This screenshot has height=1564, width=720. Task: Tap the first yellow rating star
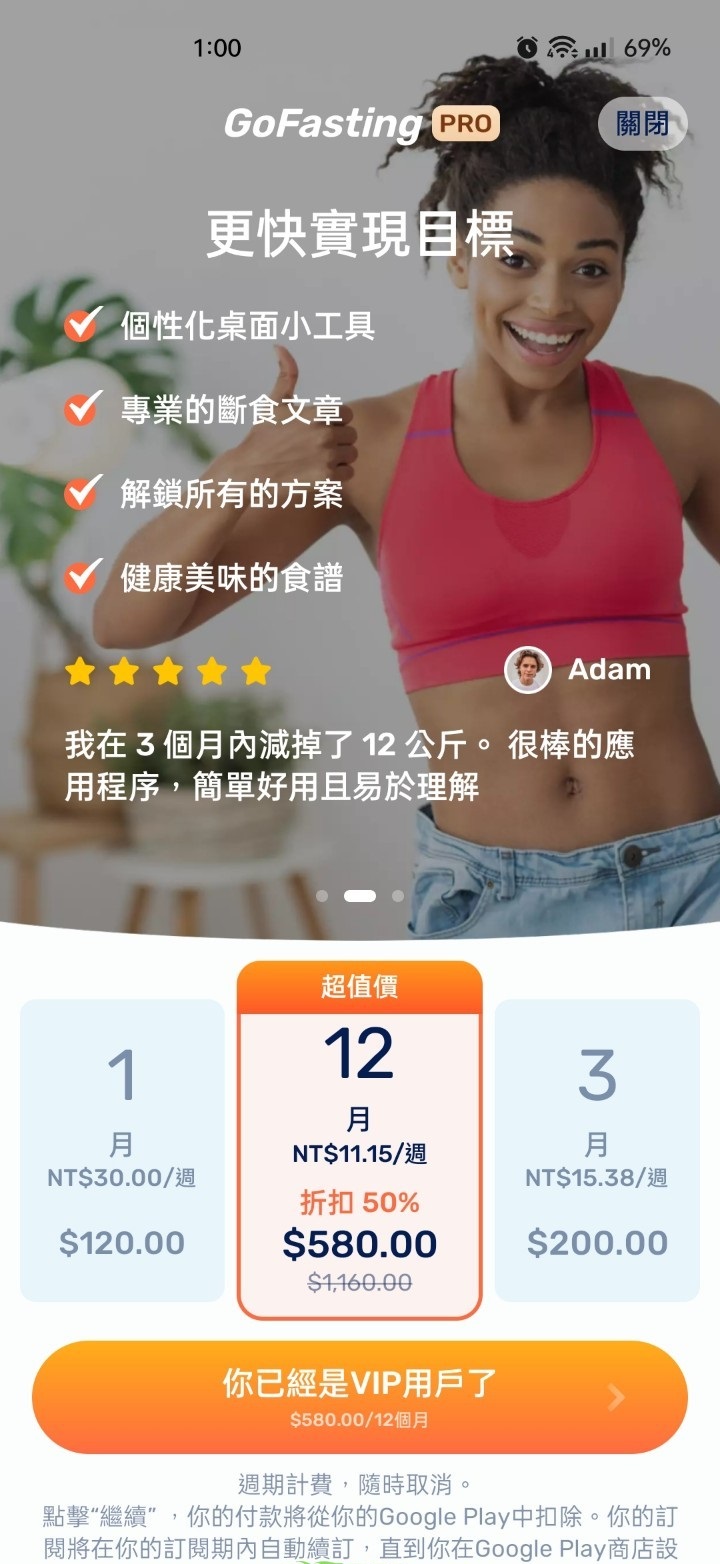[x=82, y=670]
